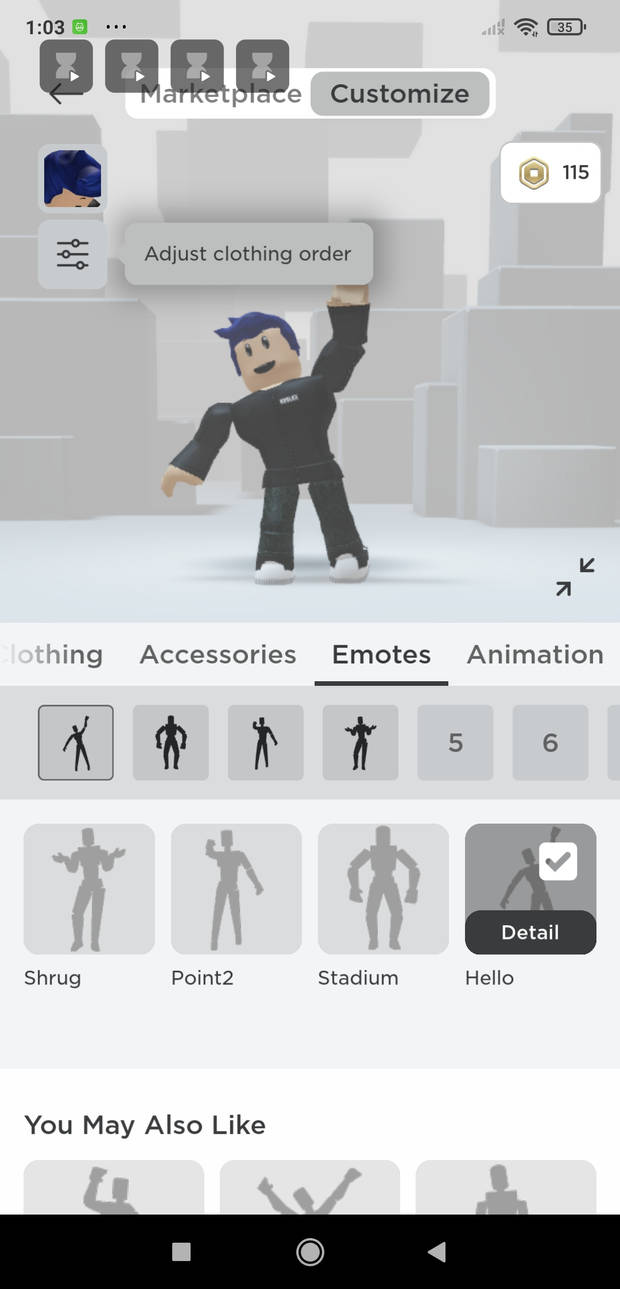The width and height of the screenshot is (620, 1289).
Task: Select emote slot 6
Action: click(x=550, y=743)
